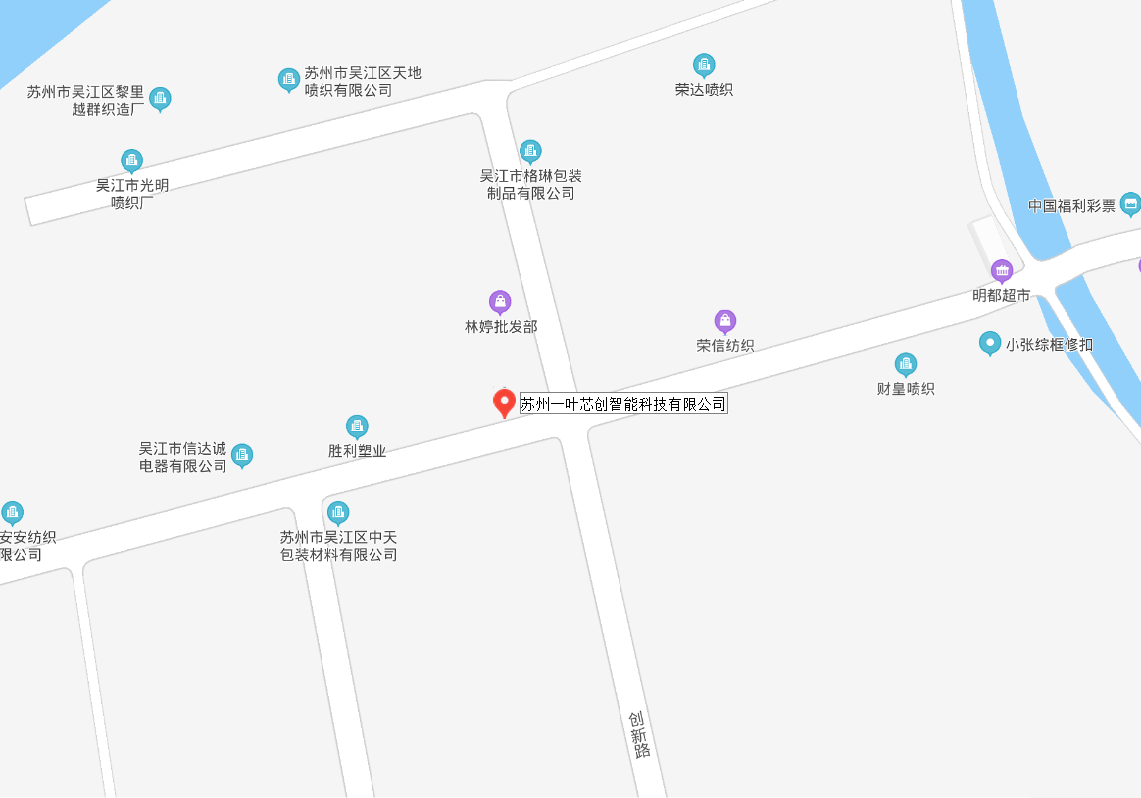Open the 苏州市吴江区黎里越群织造厂 marker

160,98
